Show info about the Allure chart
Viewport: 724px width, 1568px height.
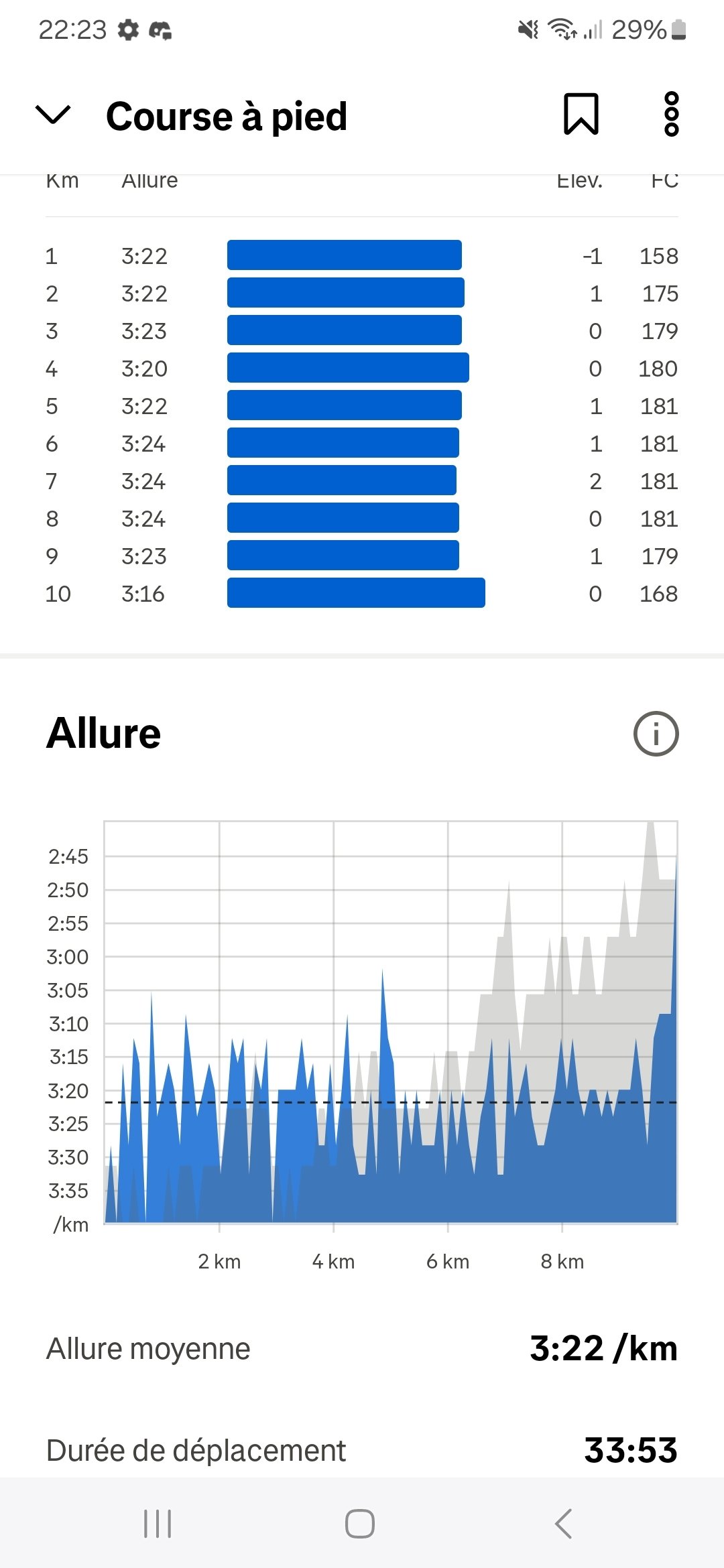coord(656,734)
